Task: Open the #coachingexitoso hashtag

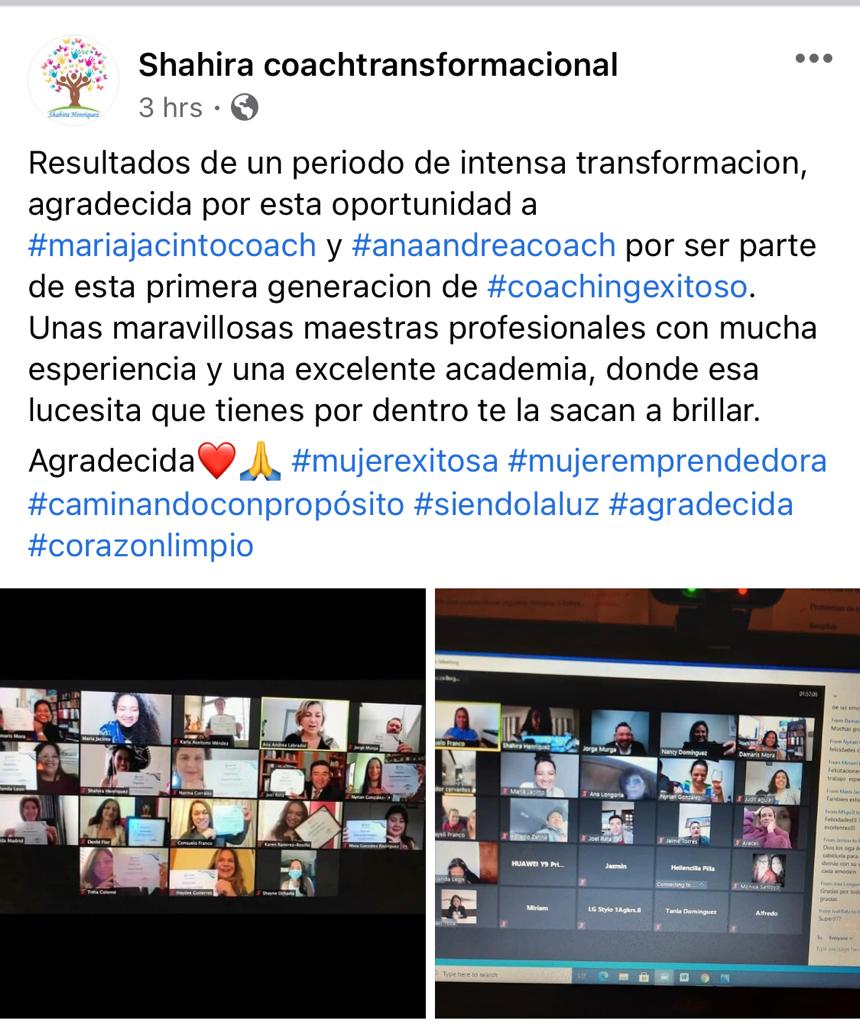Action: pos(617,286)
